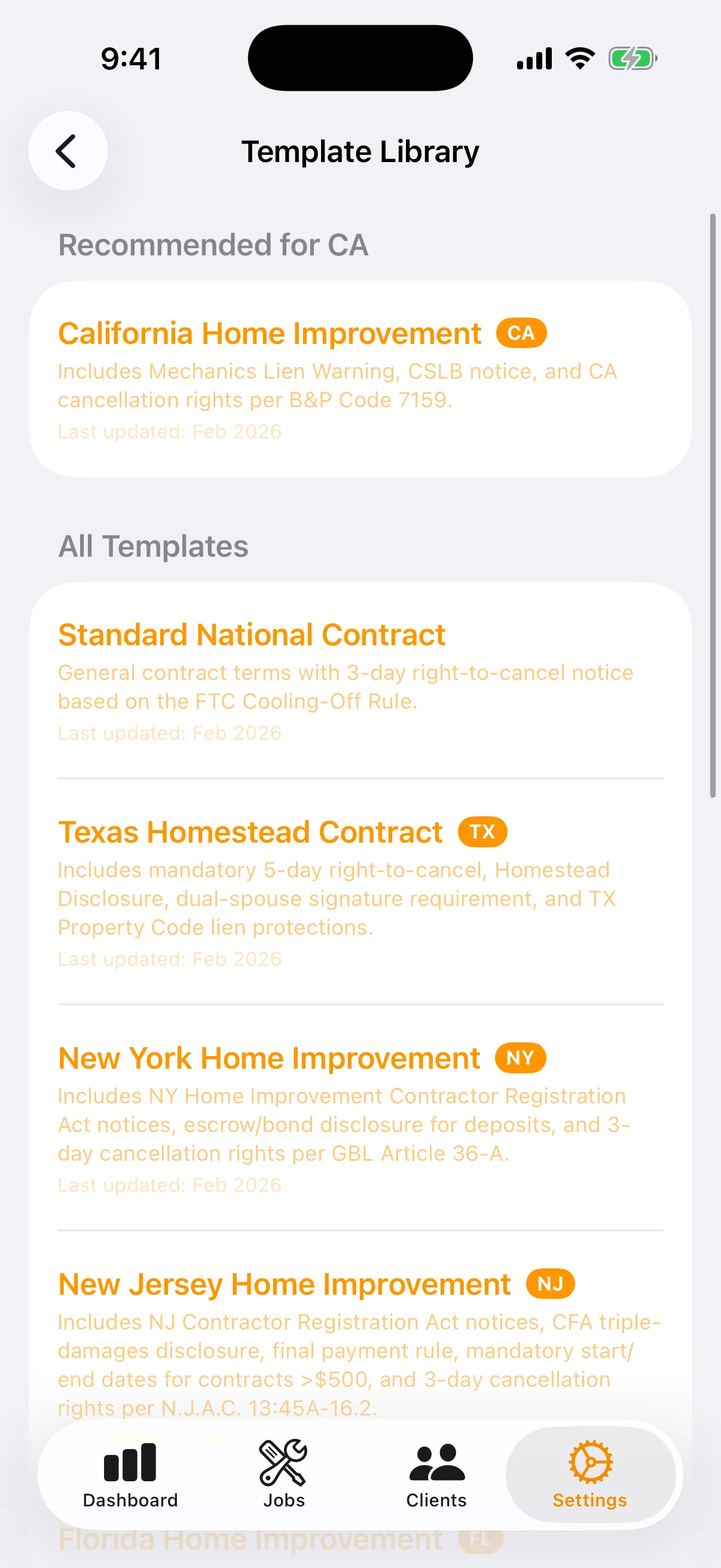The height and width of the screenshot is (1568, 721).
Task: Switch to the Settings tab
Action: (589, 1479)
